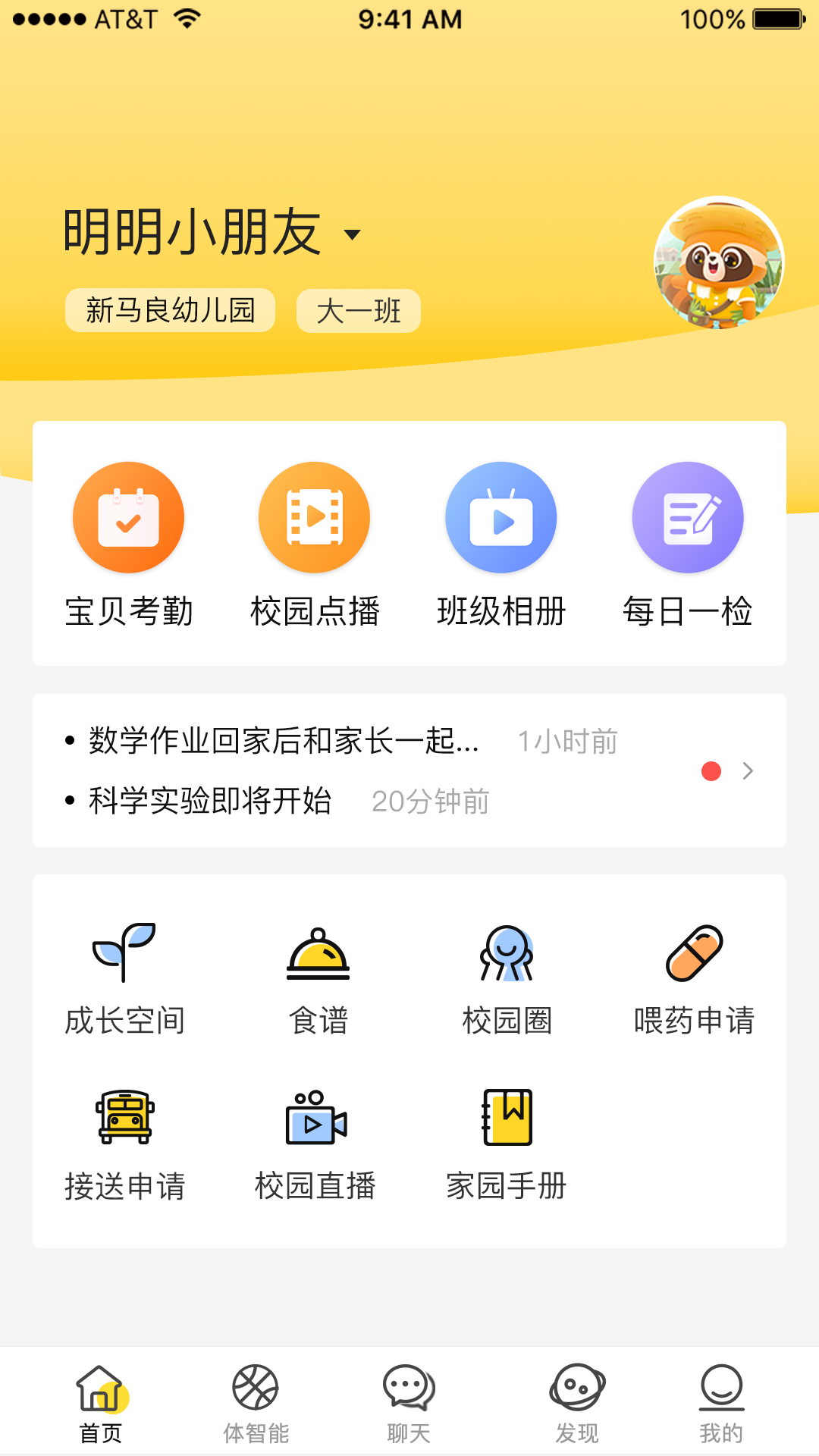819x1456 pixels.
Task: Open the child switcher dropdown beside 明明小朋友
Action: coord(352,236)
